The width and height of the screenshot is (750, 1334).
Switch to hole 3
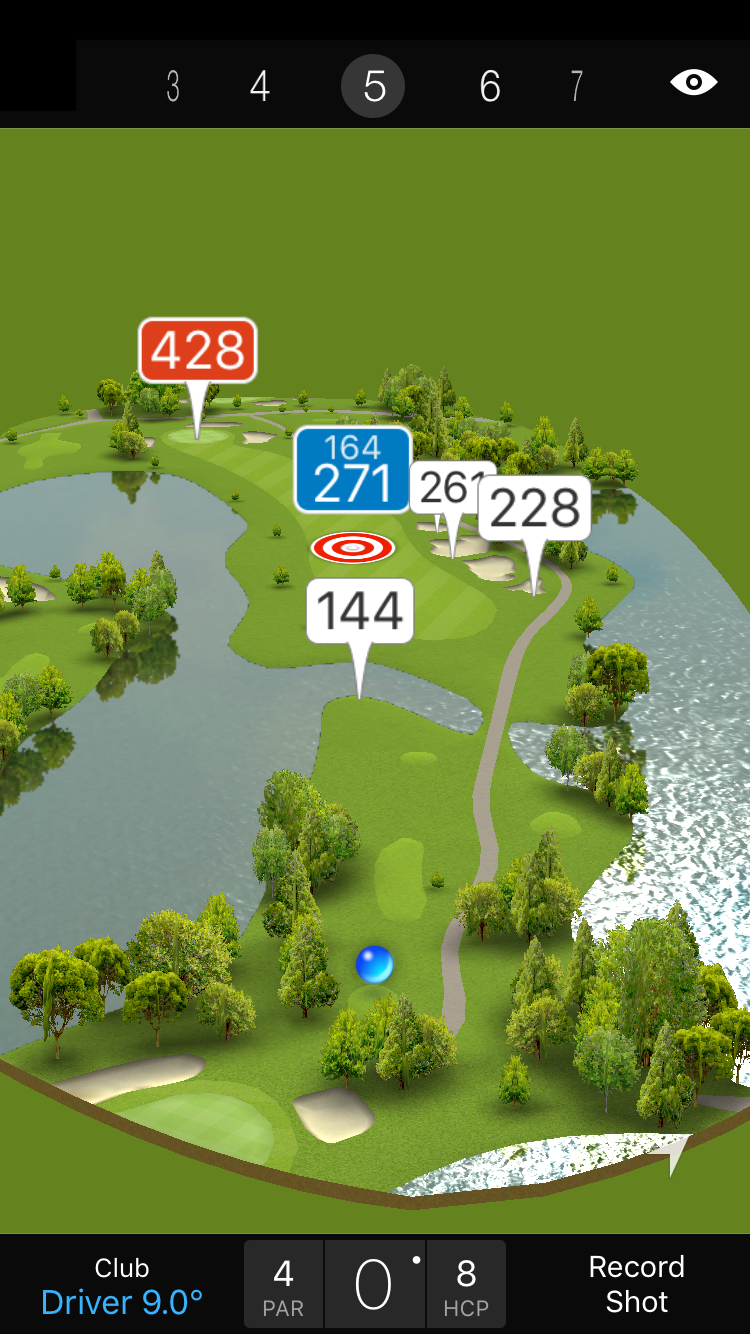(173, 87)
